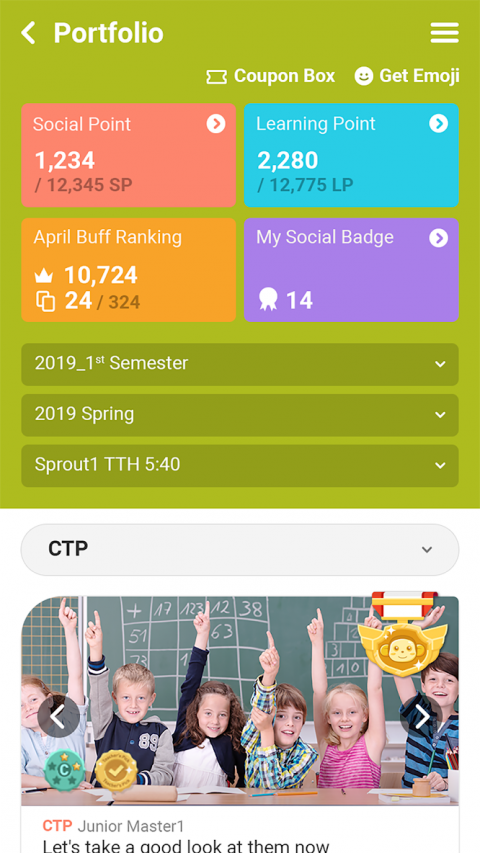The height and width of the screenshot is (853, 480).
Task: Show the previous slide of the photo
Action: click(58, 716)
